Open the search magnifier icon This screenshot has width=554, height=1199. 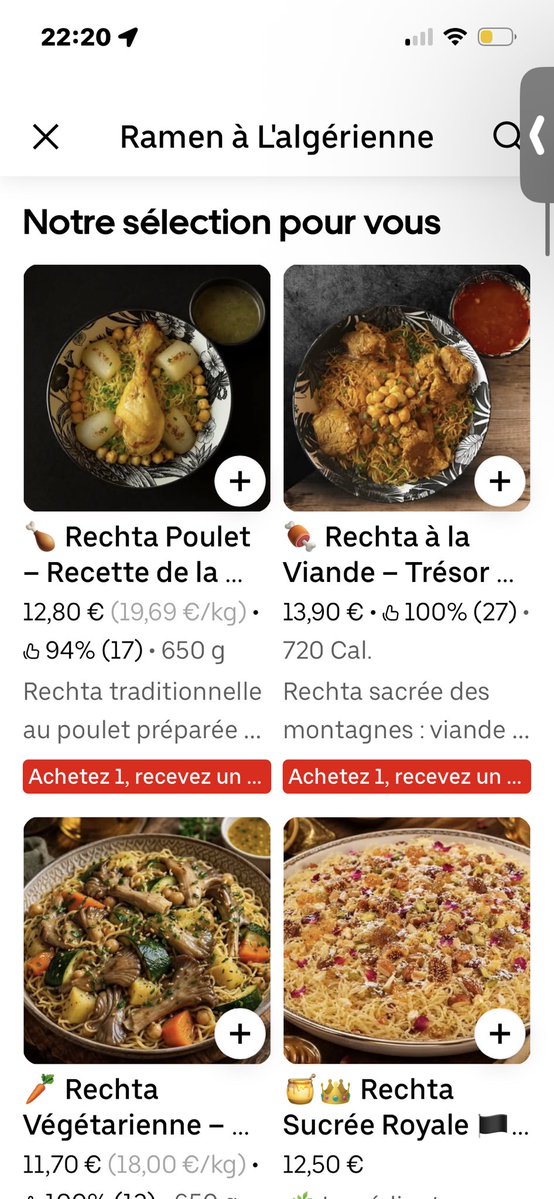click(x=507, y=136)
